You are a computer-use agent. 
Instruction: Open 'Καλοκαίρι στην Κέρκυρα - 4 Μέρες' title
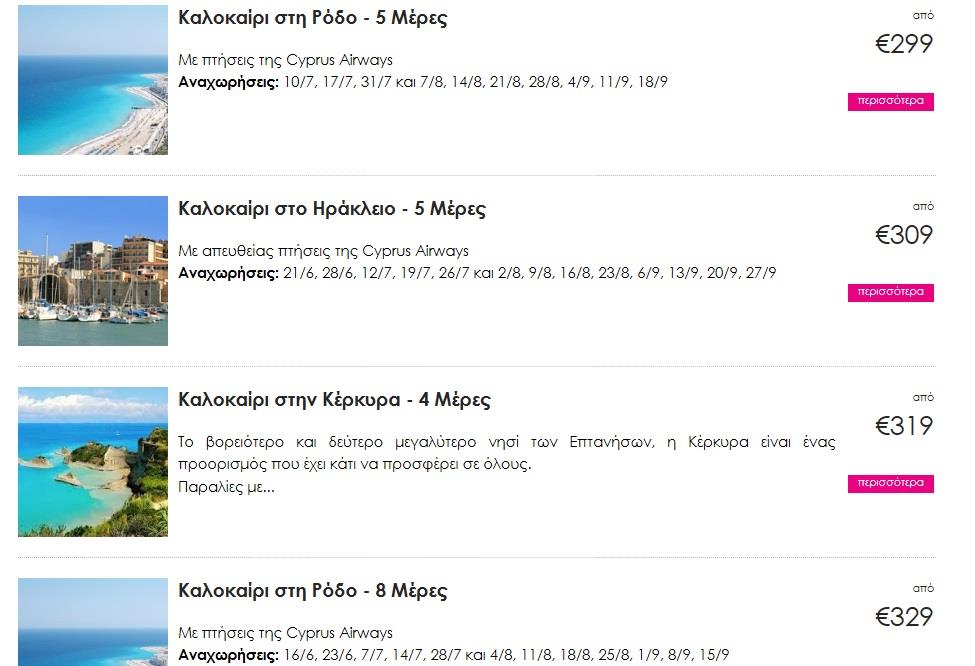coord(334,400)
